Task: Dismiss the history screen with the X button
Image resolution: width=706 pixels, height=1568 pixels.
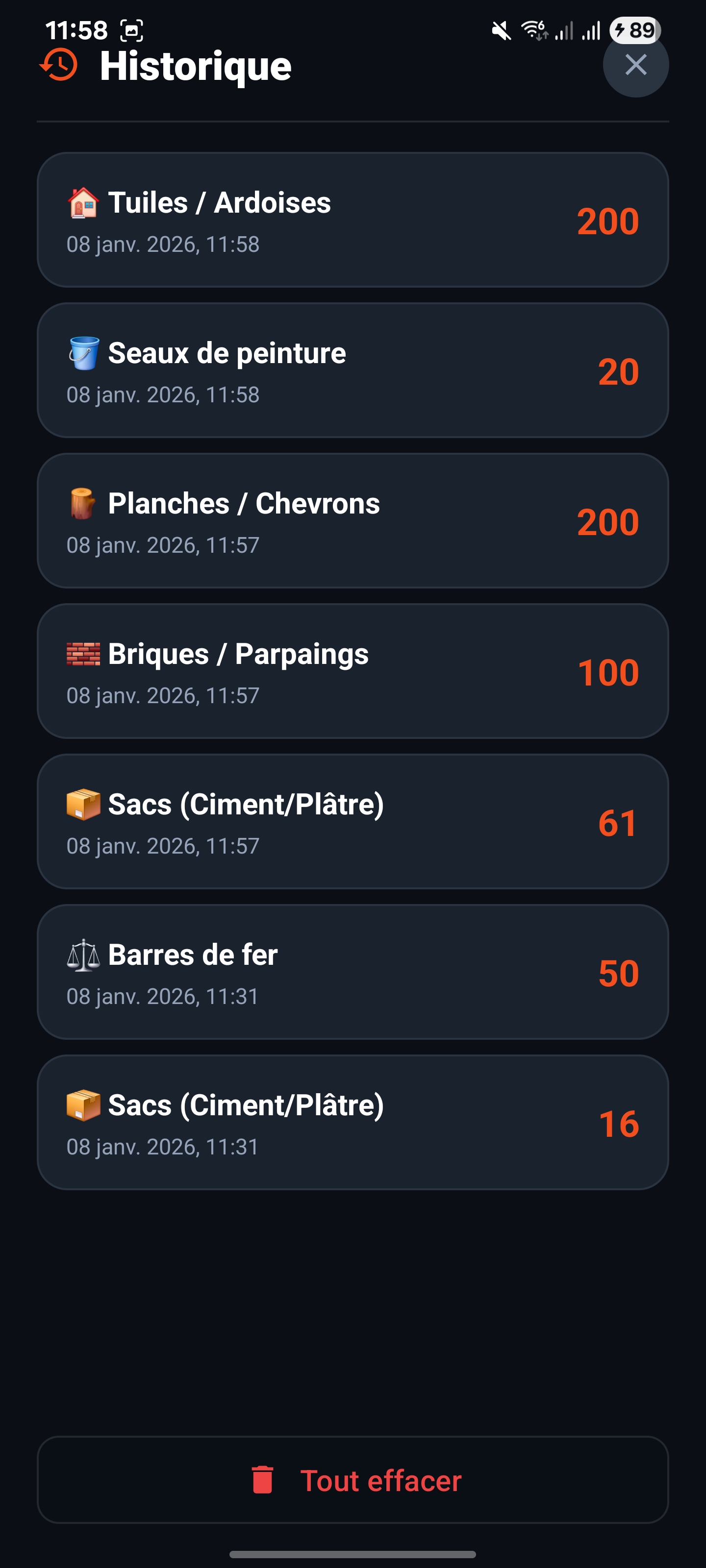Action: click(x=636, y=66)
